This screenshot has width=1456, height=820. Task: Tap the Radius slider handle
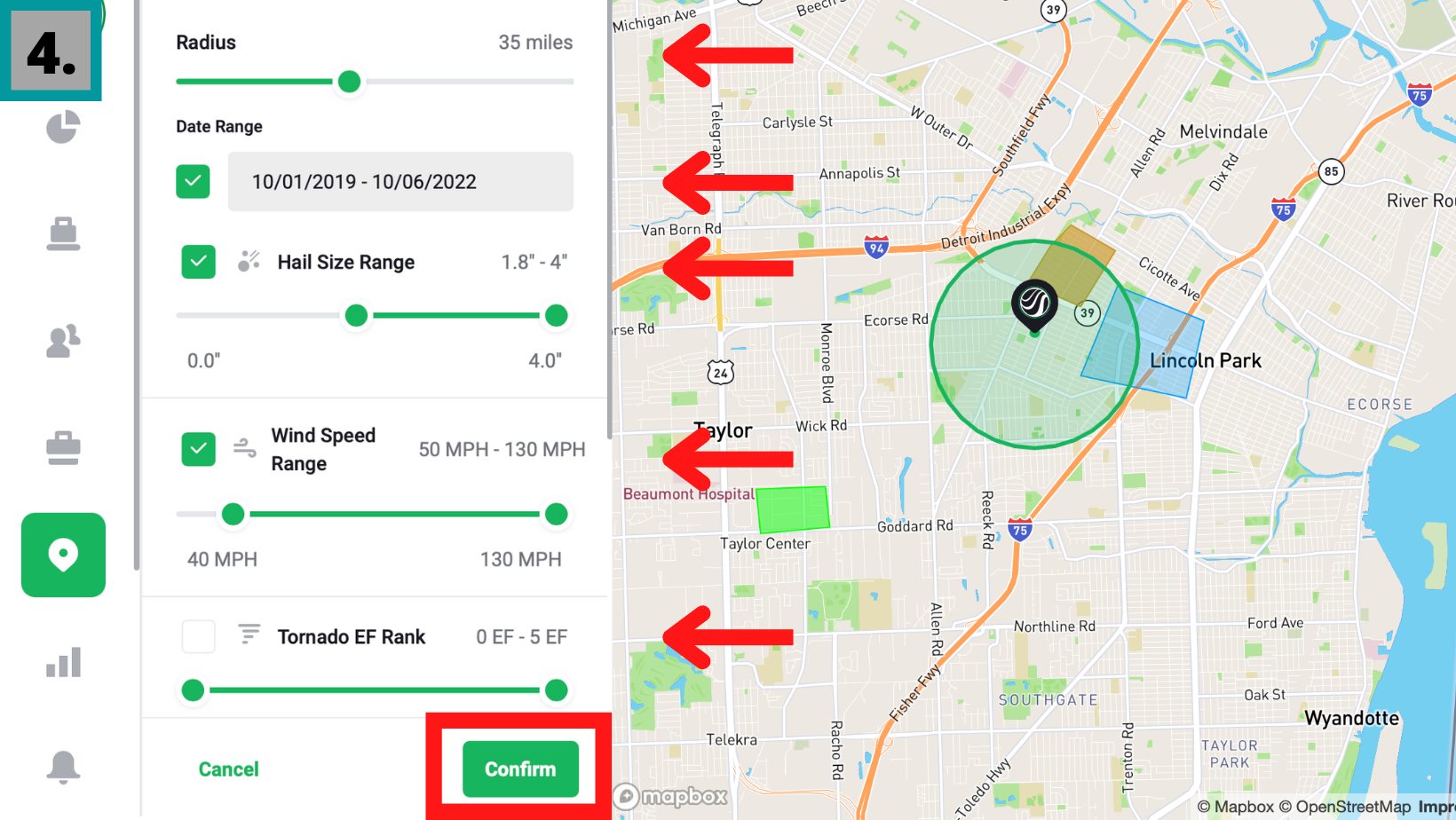click(x=349, y=82)
